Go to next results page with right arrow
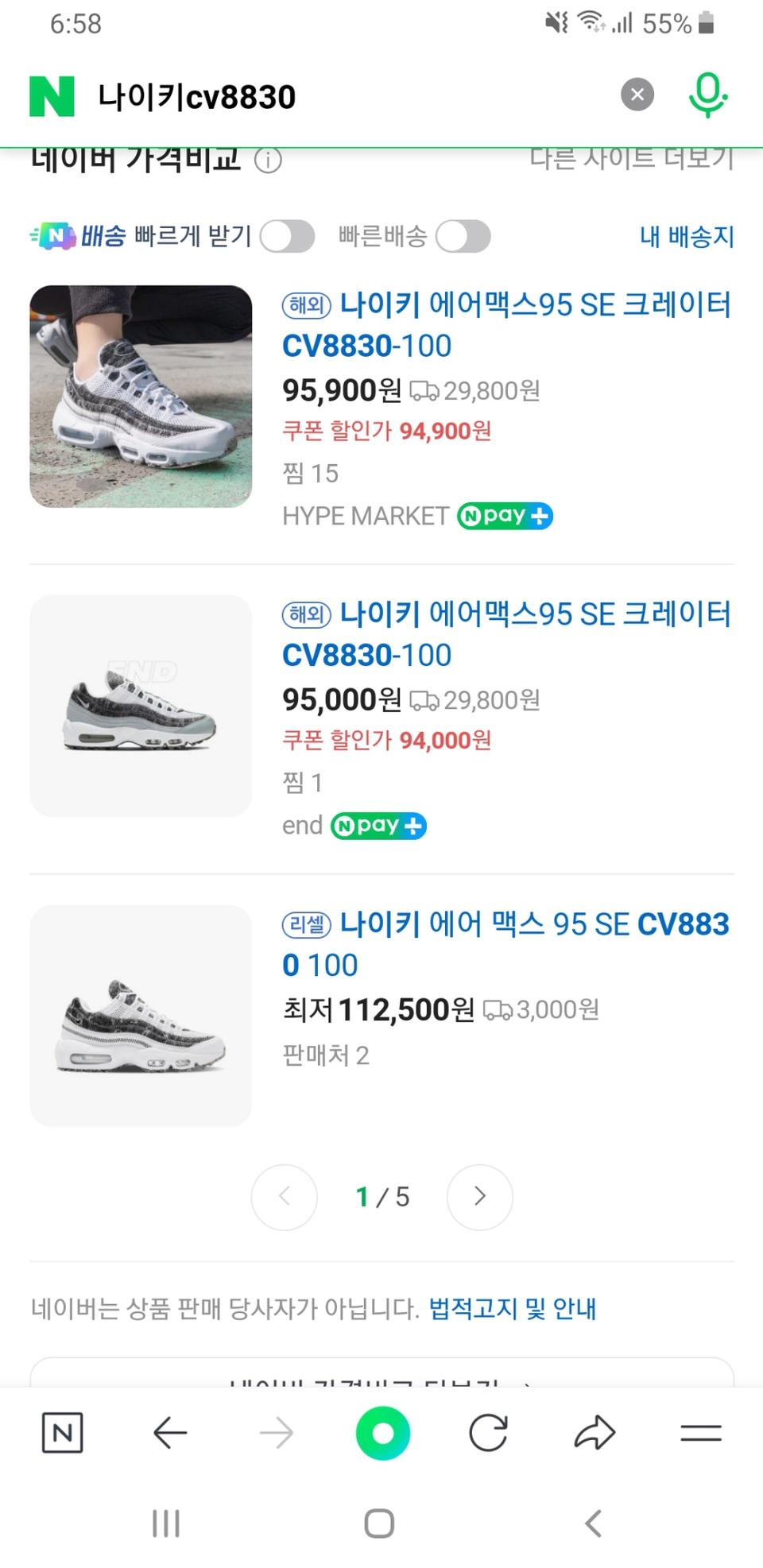Screen dimensions: 763x1568 tap(479, 1198)
